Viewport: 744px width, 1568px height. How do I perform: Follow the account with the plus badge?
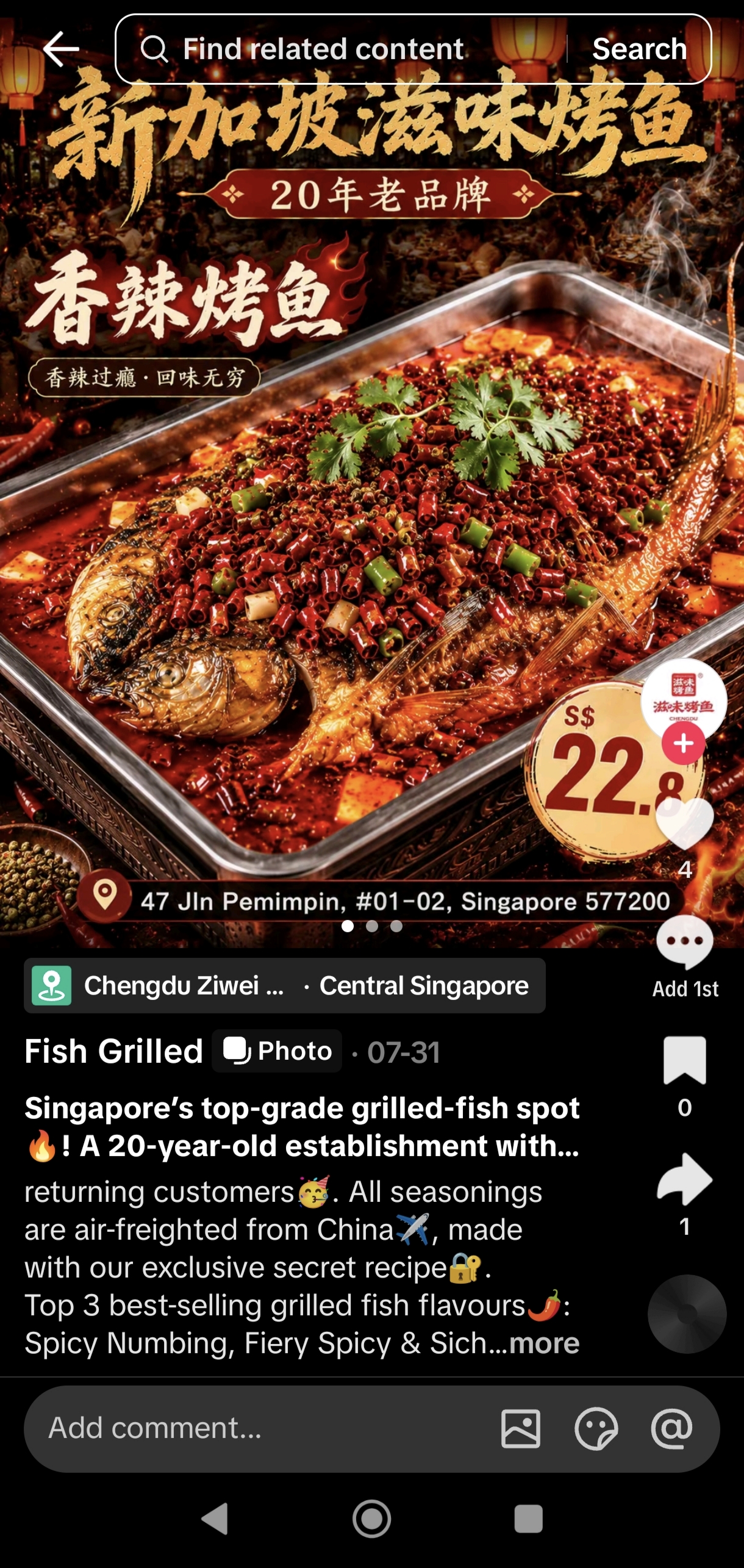tap(684, 744)
